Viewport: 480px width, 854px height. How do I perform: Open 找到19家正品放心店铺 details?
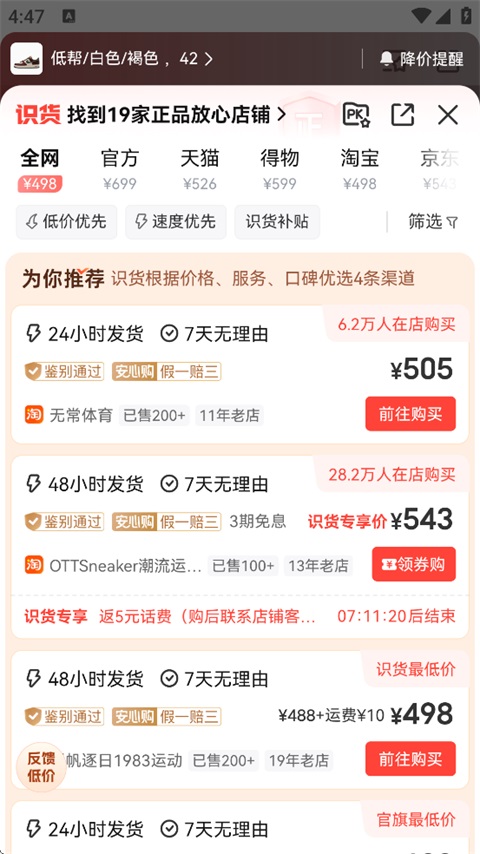pyautogui.click(x=177, y=115)
